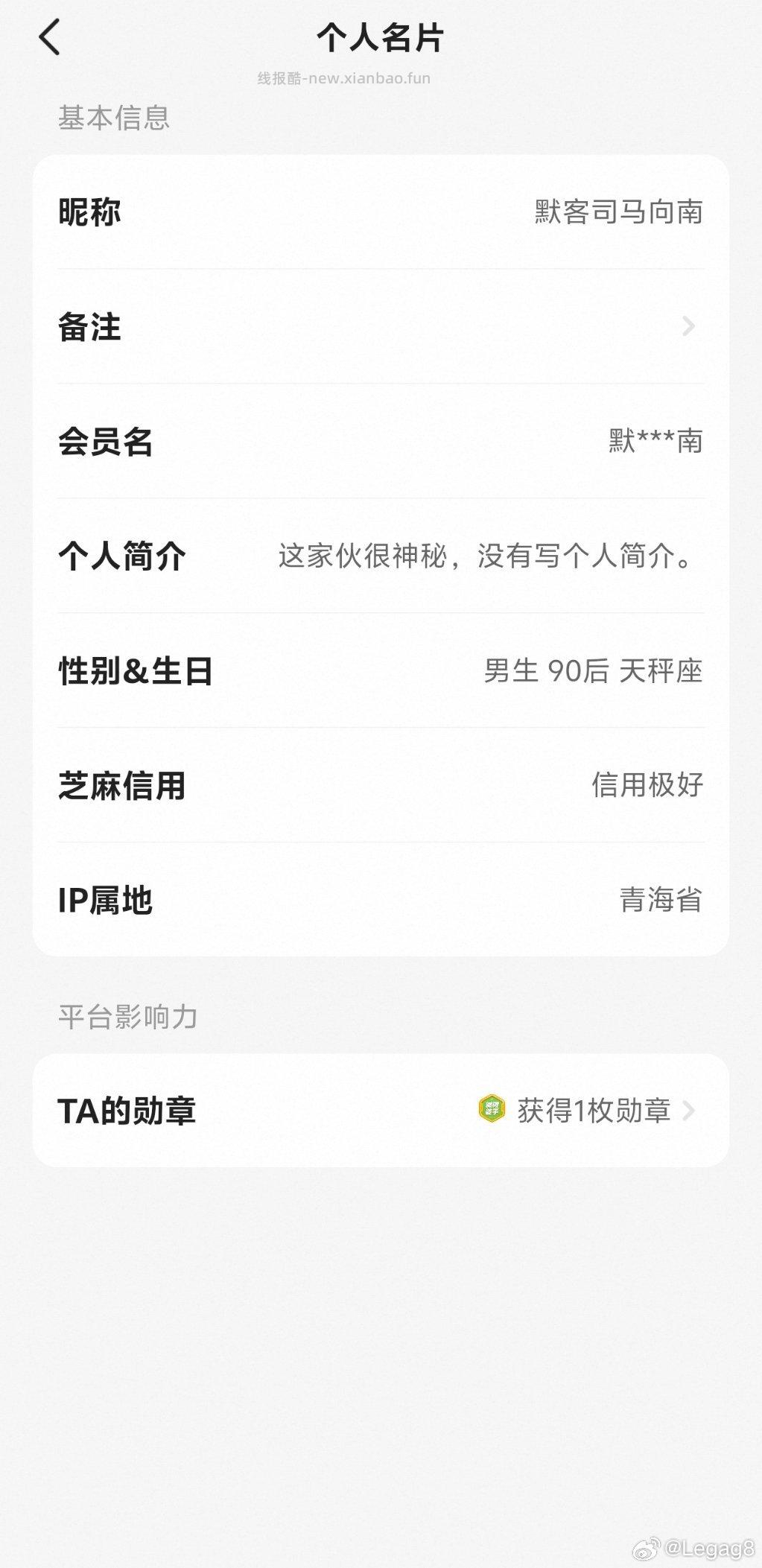The width and height of the screenshot is (762, 1568).
Task: Click the 会员名 masked username row
Action: 381,441
